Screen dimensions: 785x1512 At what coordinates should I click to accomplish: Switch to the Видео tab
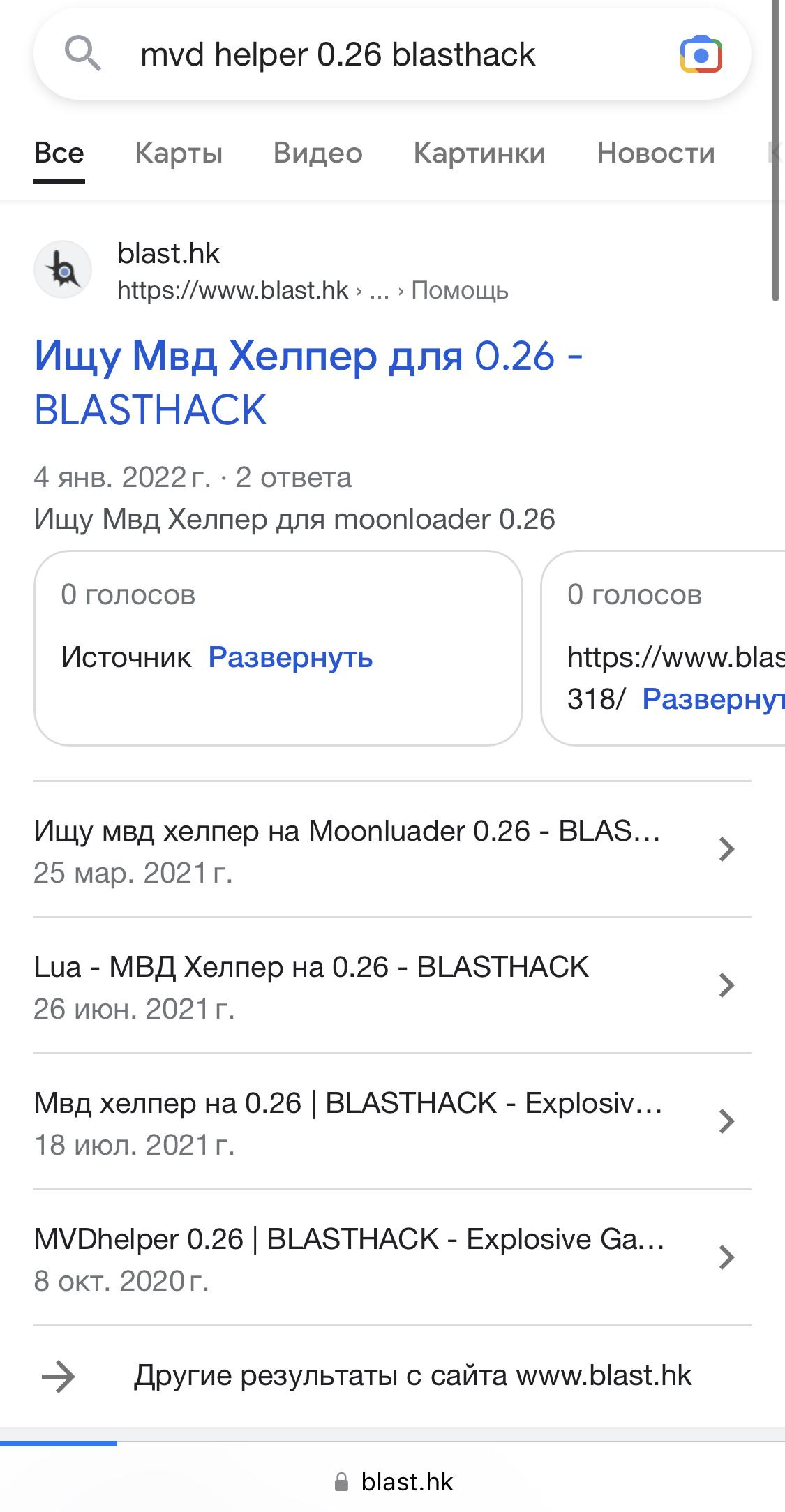[317, 153]
